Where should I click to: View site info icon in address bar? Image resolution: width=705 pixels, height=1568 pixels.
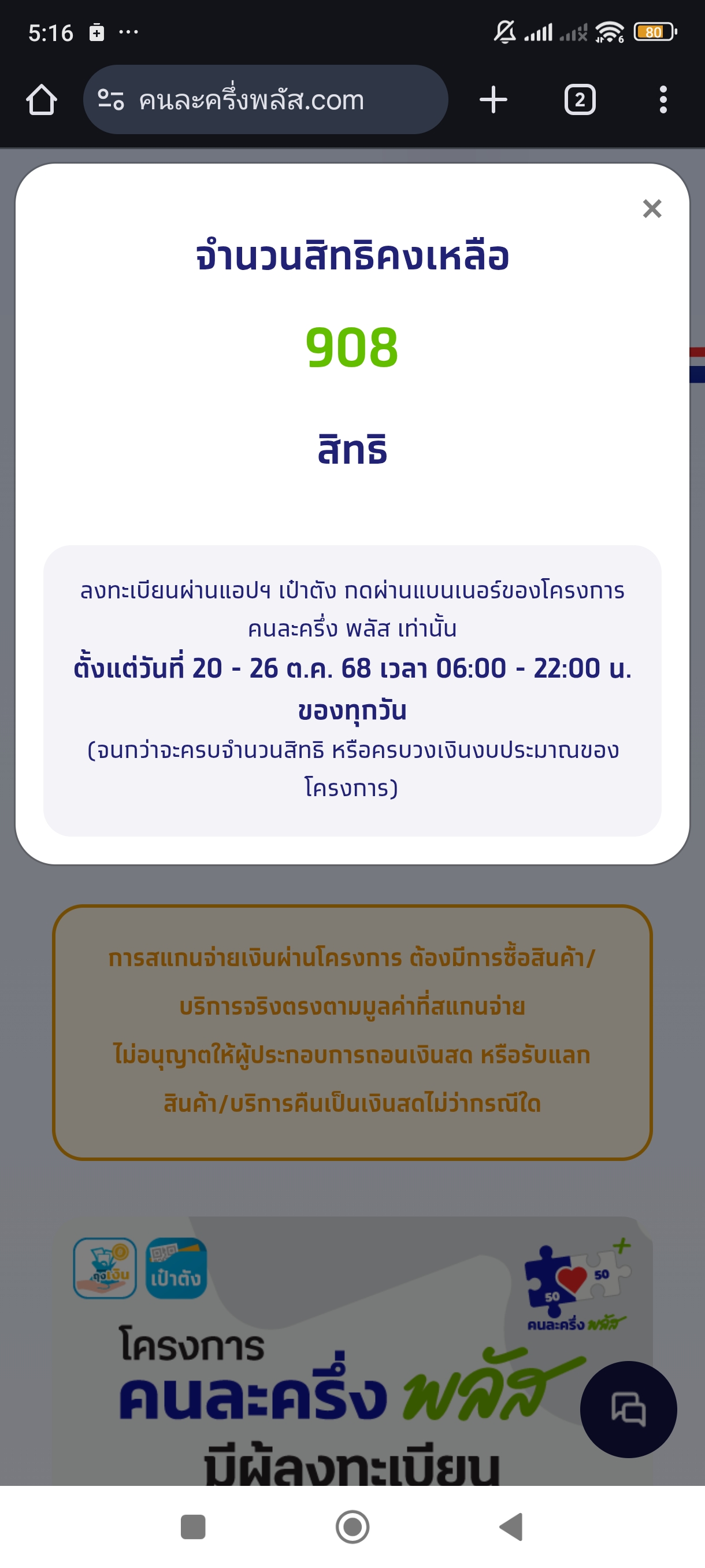pyautogui.click(x=111, y=100)
